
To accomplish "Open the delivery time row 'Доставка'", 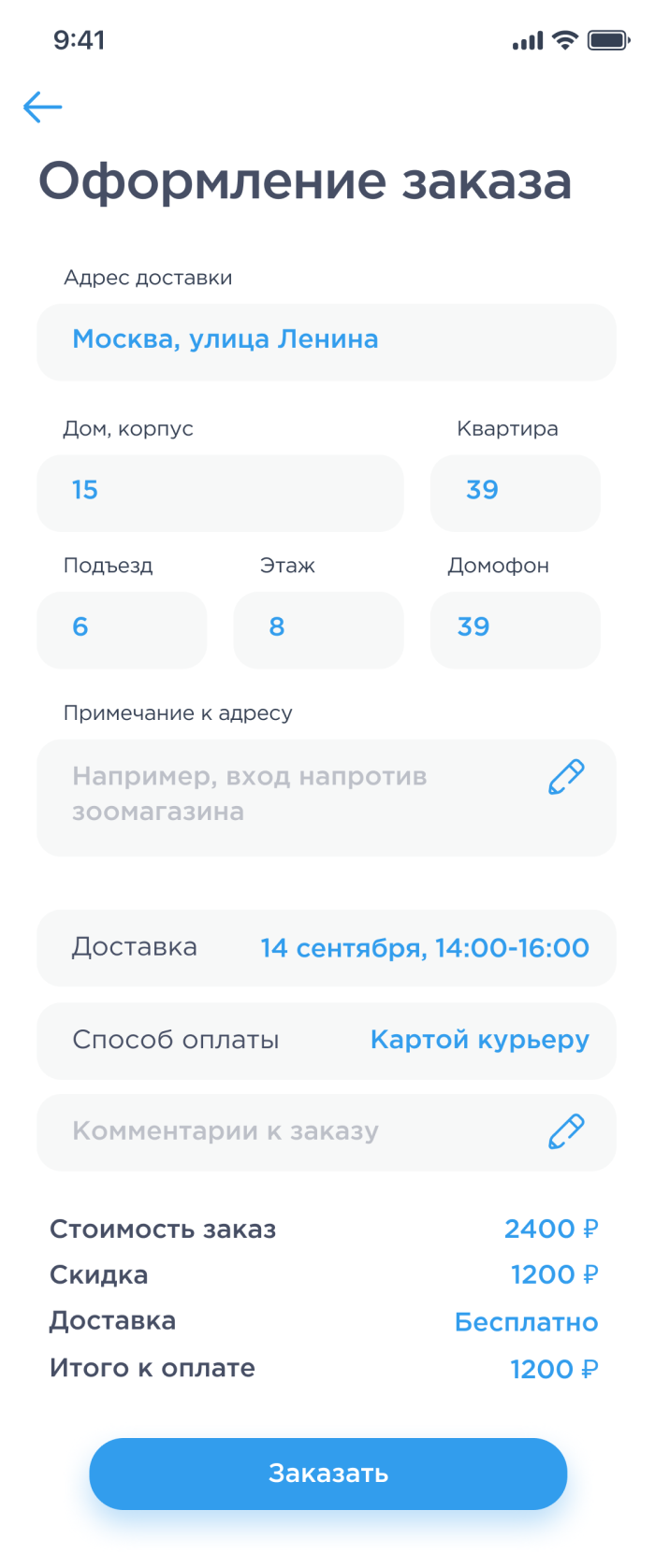I will pyautogui.click(x=326, y=947).
